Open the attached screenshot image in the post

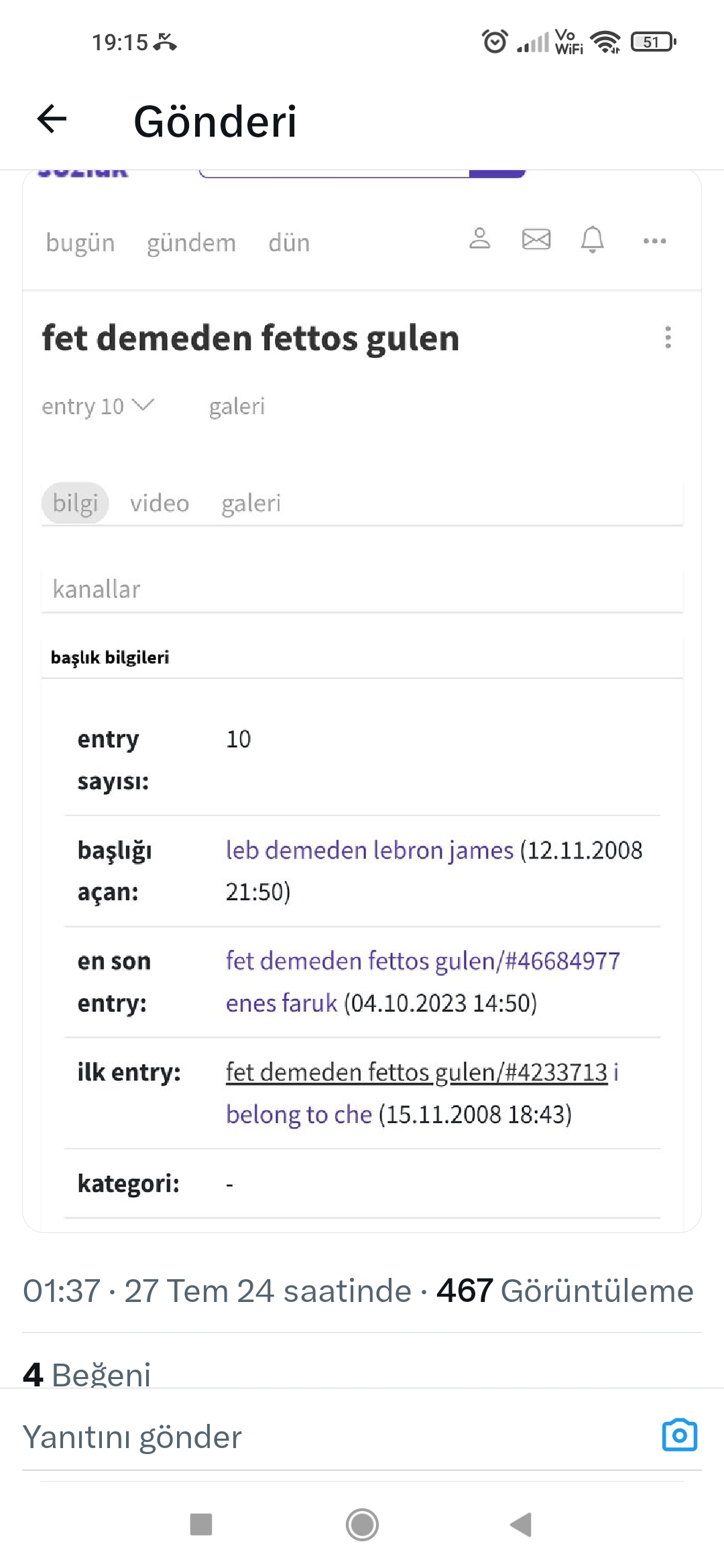click(362, 700)
